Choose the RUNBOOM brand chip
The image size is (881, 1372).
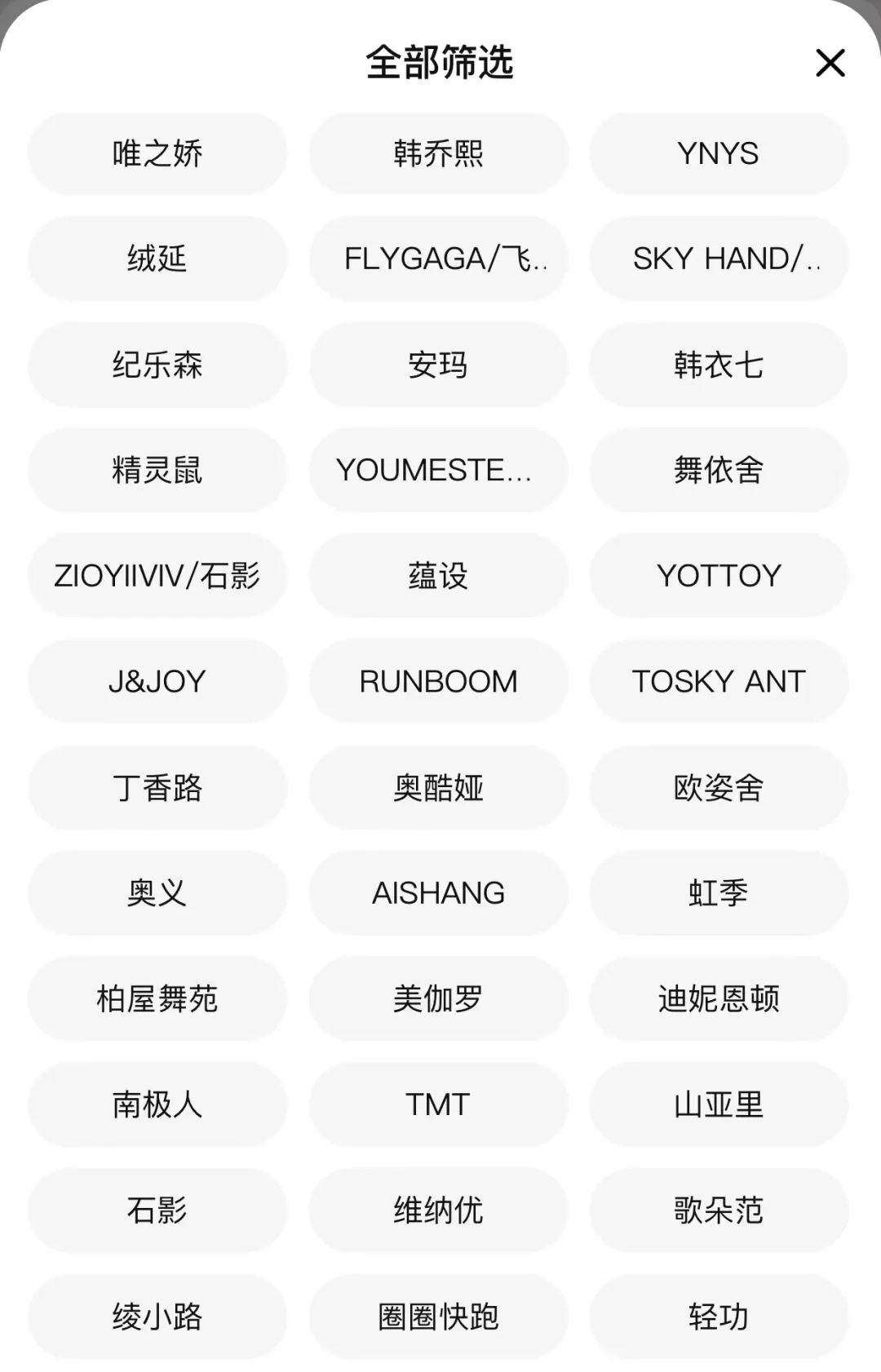point(438,681)
